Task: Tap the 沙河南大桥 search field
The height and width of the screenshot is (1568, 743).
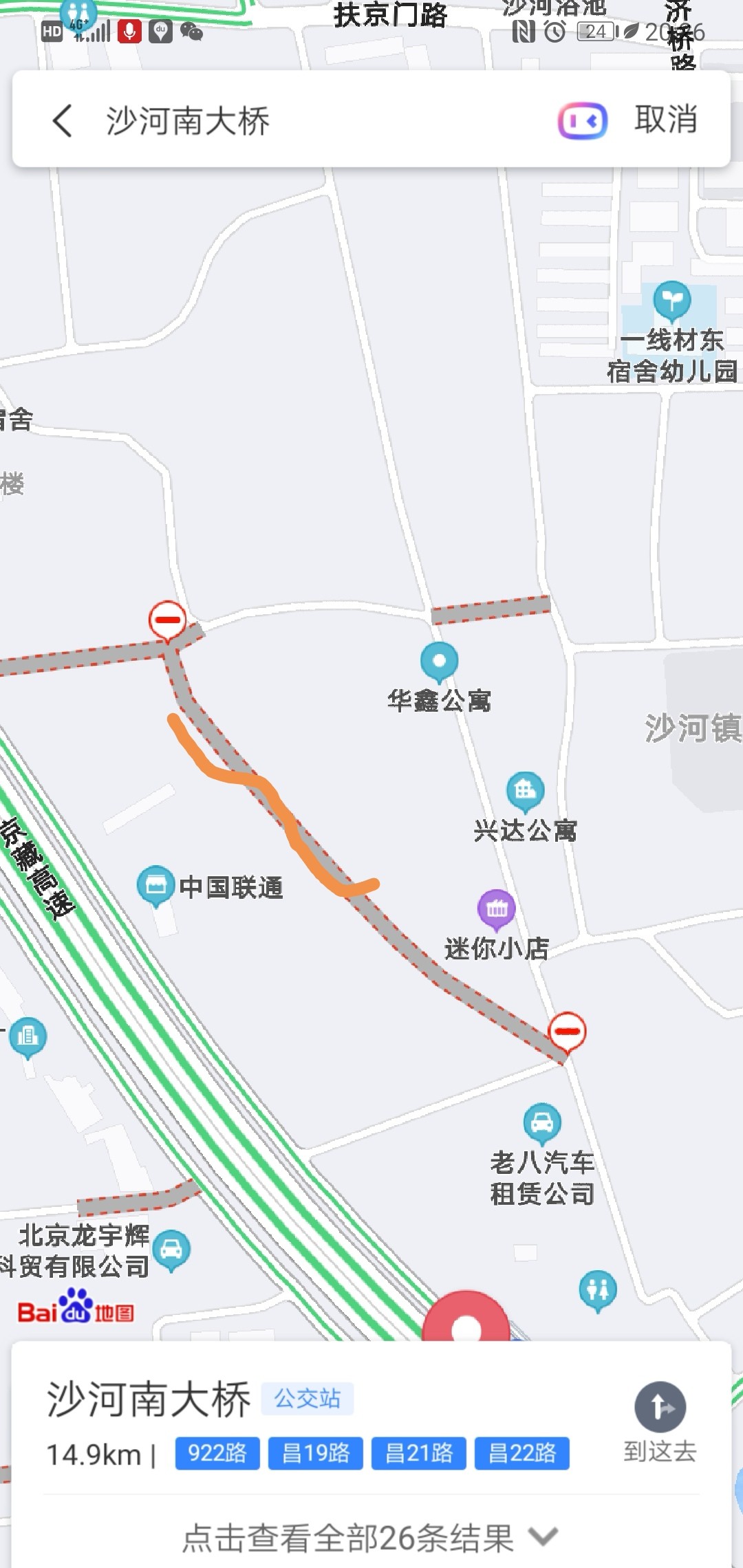Action: [x=310, y=121]
